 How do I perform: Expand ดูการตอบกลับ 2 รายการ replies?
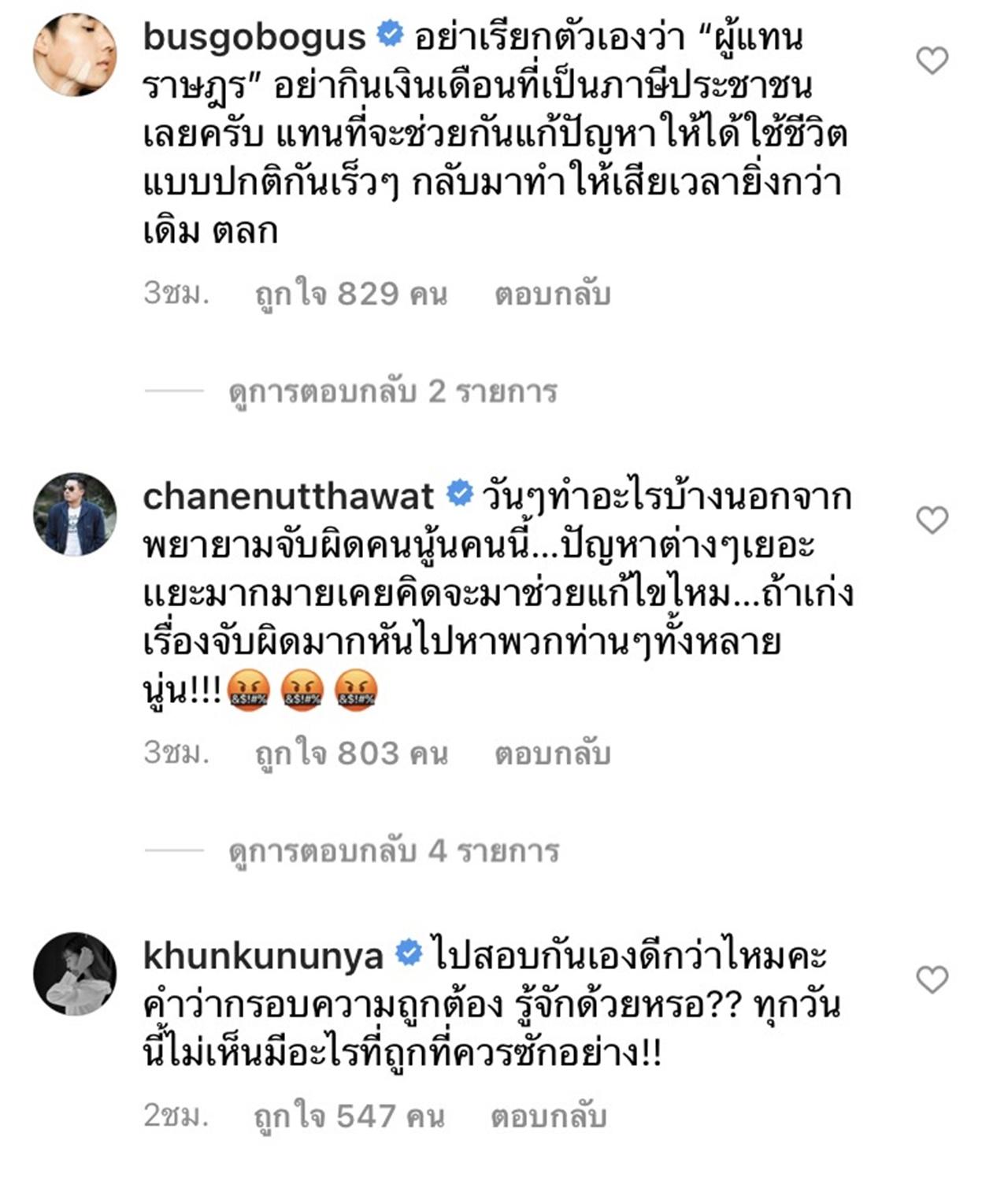click(392, 391)
